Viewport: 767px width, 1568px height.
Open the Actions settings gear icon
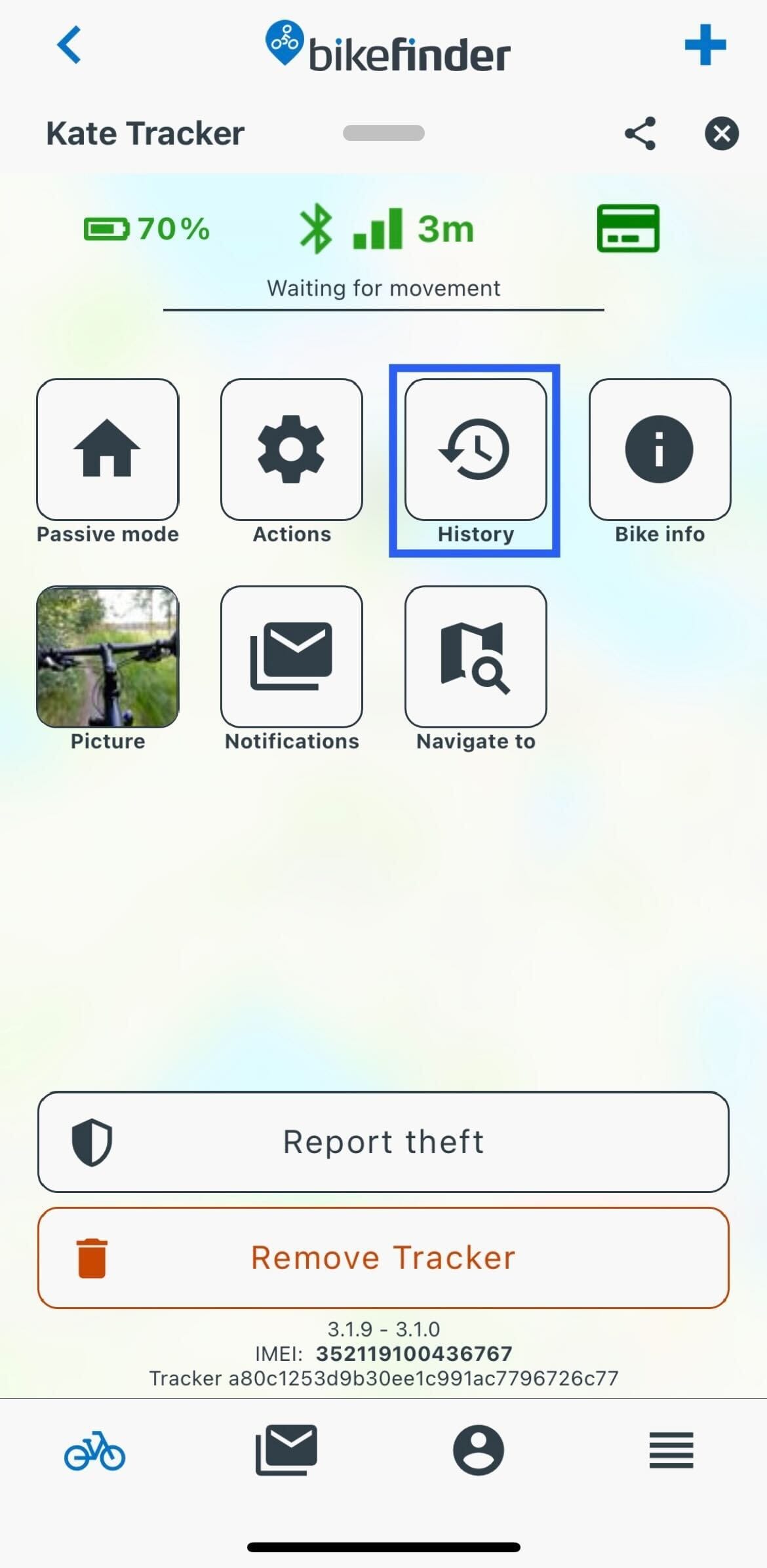tap(292, 450)
